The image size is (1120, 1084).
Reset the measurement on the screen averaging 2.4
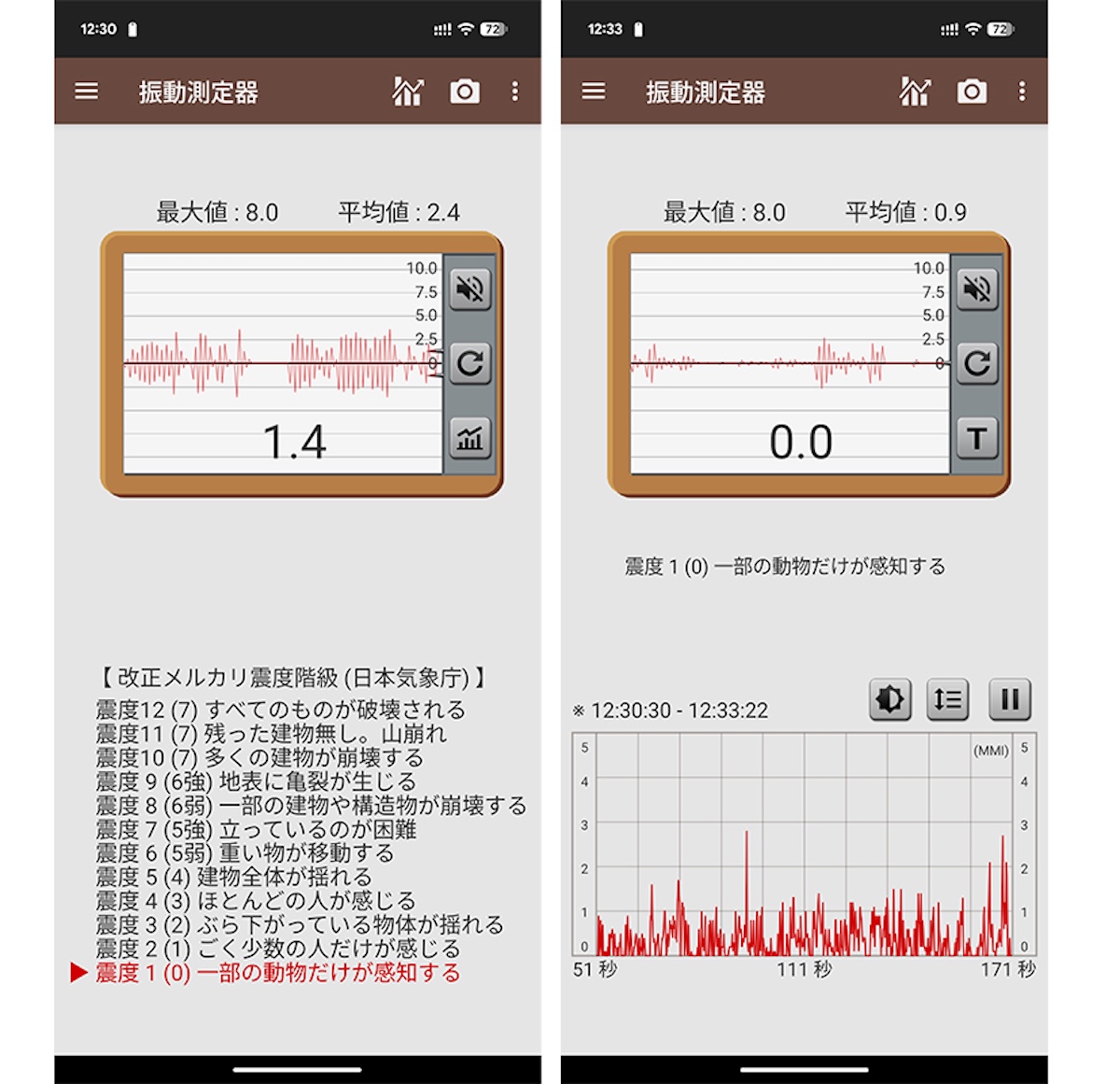click(x=469, y=363)
